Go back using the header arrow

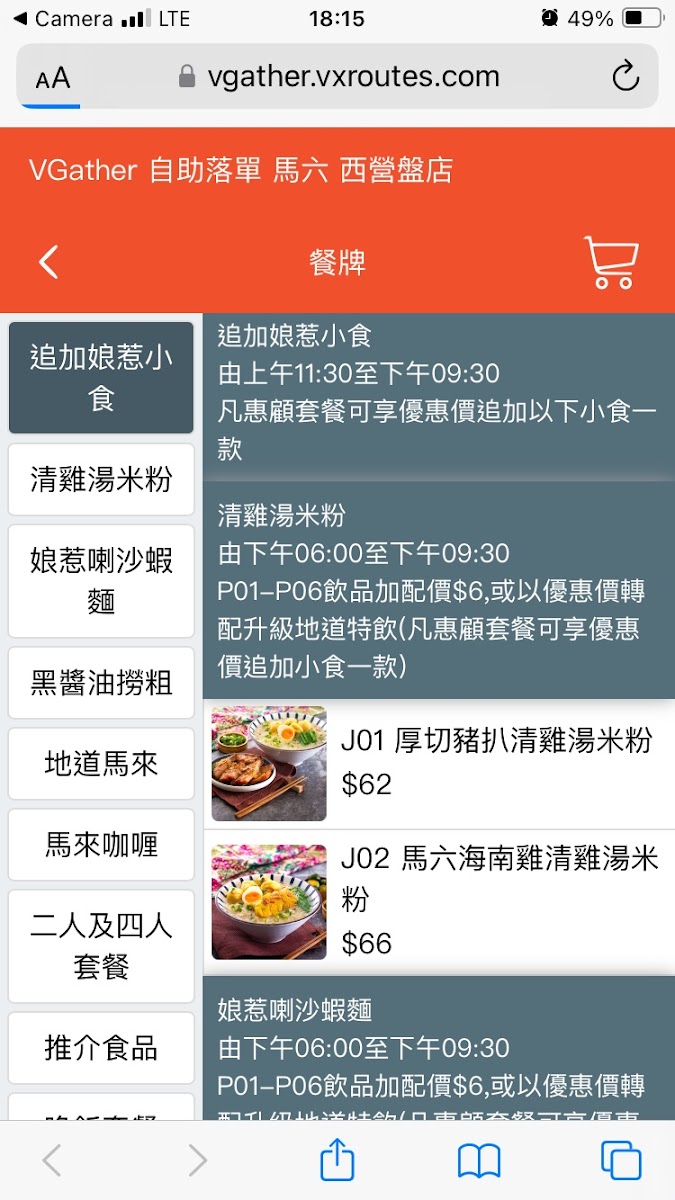pyautogui.click(x=48, y=262)
